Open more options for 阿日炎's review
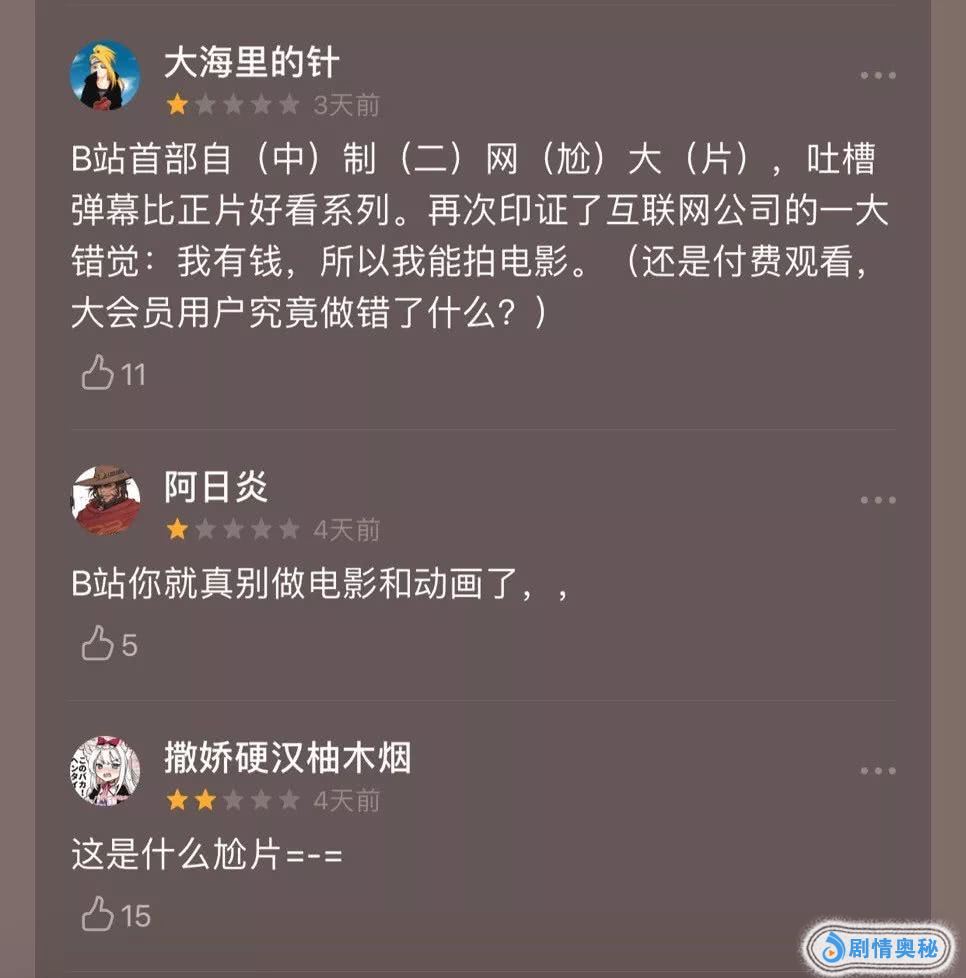This screenshot has height=978, width=966. (x=877, y=500)
